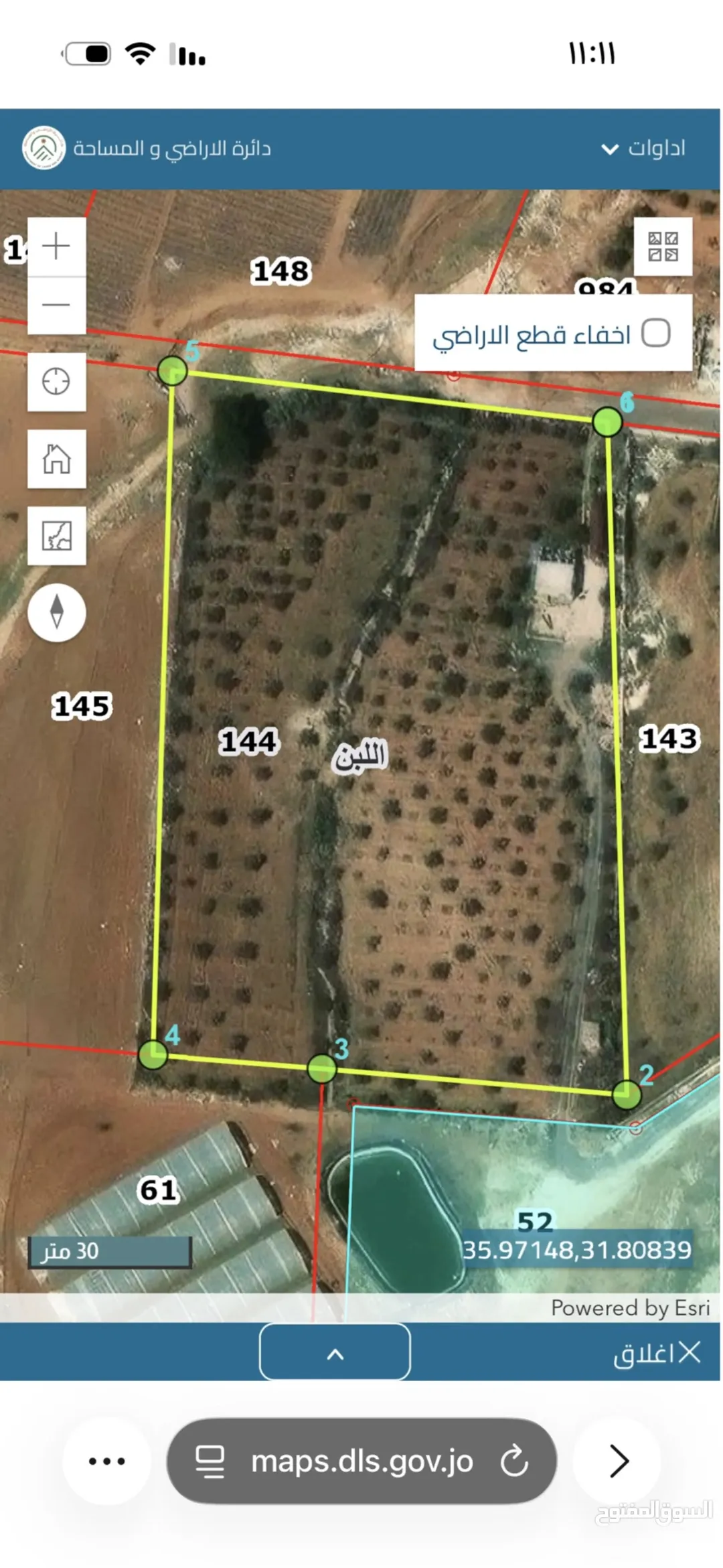Close the panel with اغلاق
The width and height of the screenshot is (723, 1568).
click(x=657, y=1353)
